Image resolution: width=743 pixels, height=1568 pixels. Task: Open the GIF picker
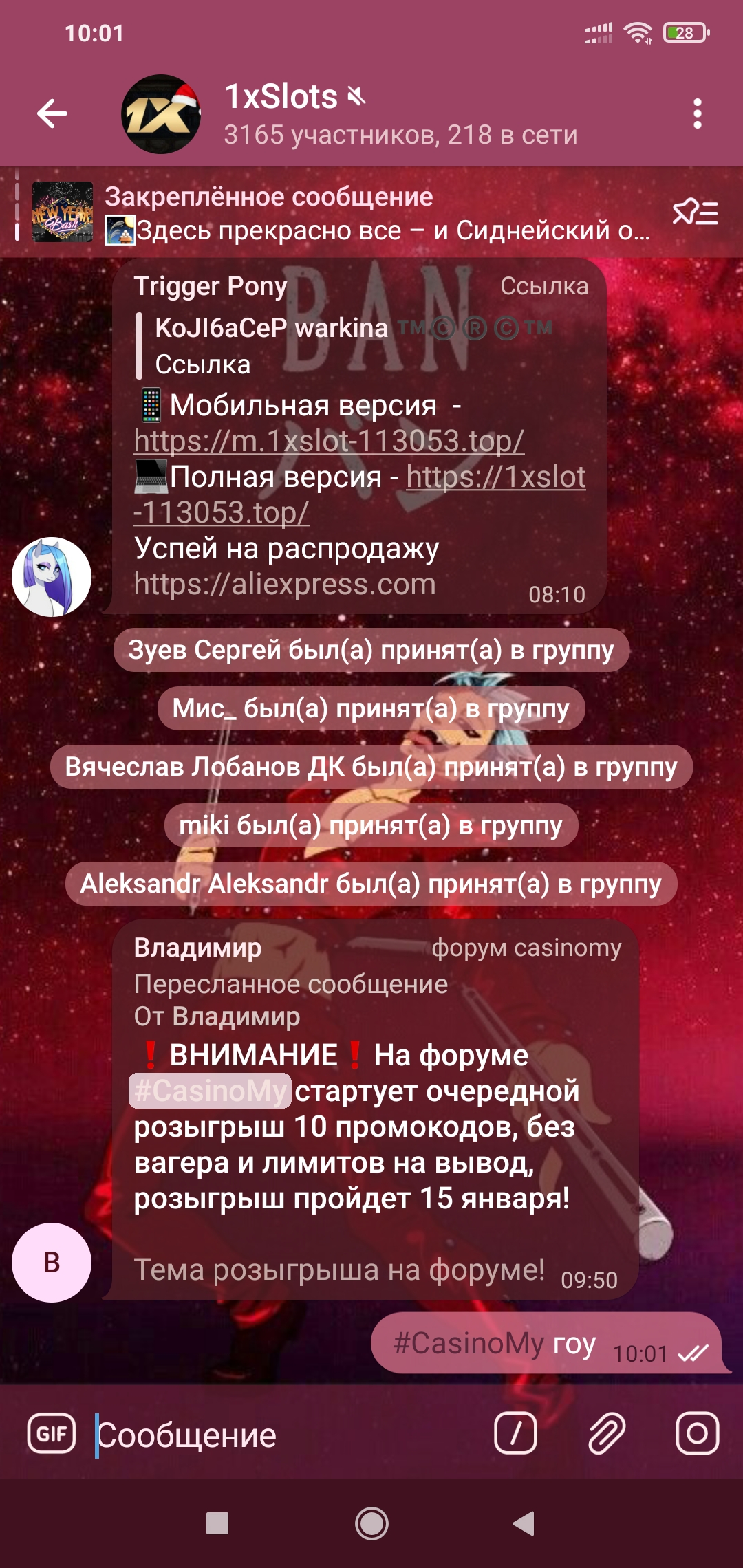tap(52, 1434)
